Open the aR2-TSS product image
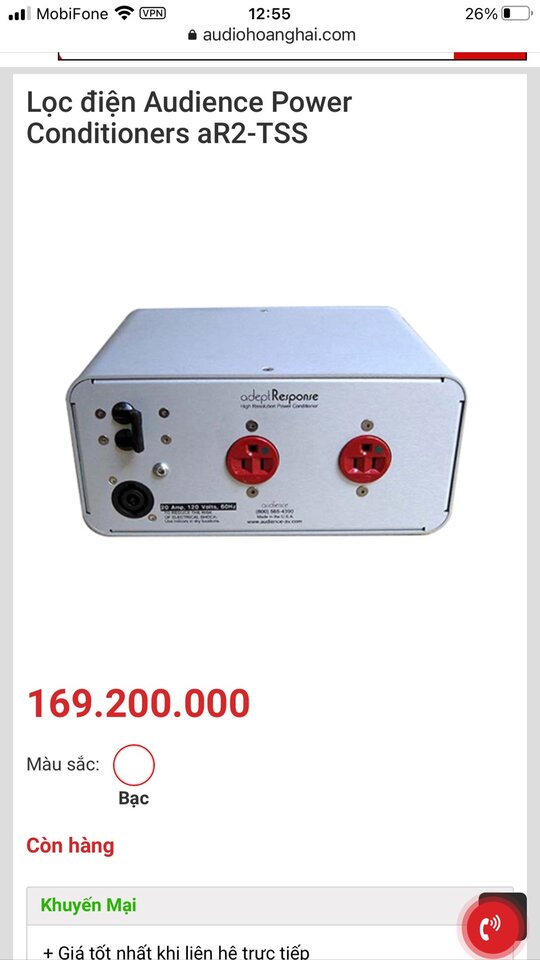 point(266,422)
